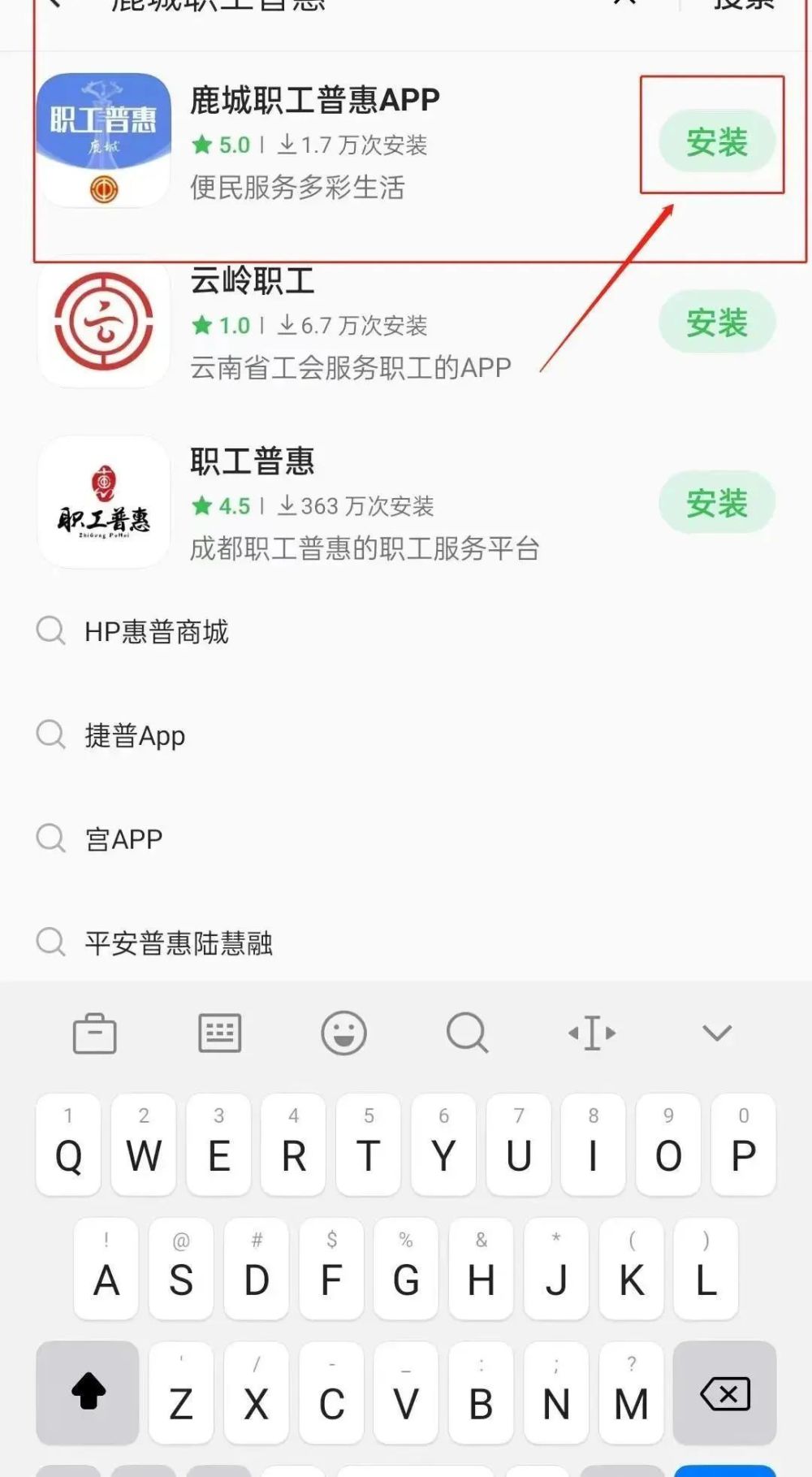Open the 云岭职工 app details

click(253, 282)
